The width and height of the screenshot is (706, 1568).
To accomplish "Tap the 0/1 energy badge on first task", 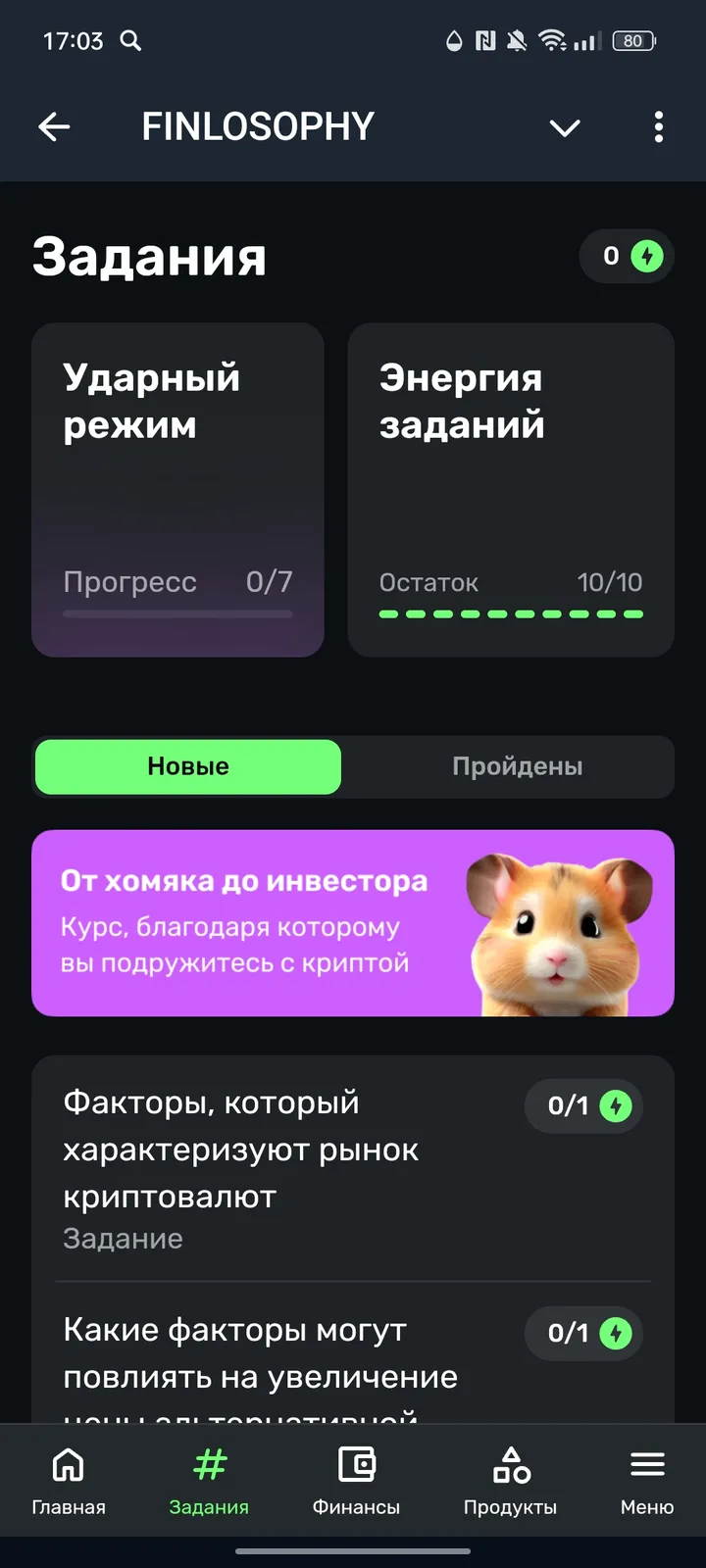I will coord(583,1105).
